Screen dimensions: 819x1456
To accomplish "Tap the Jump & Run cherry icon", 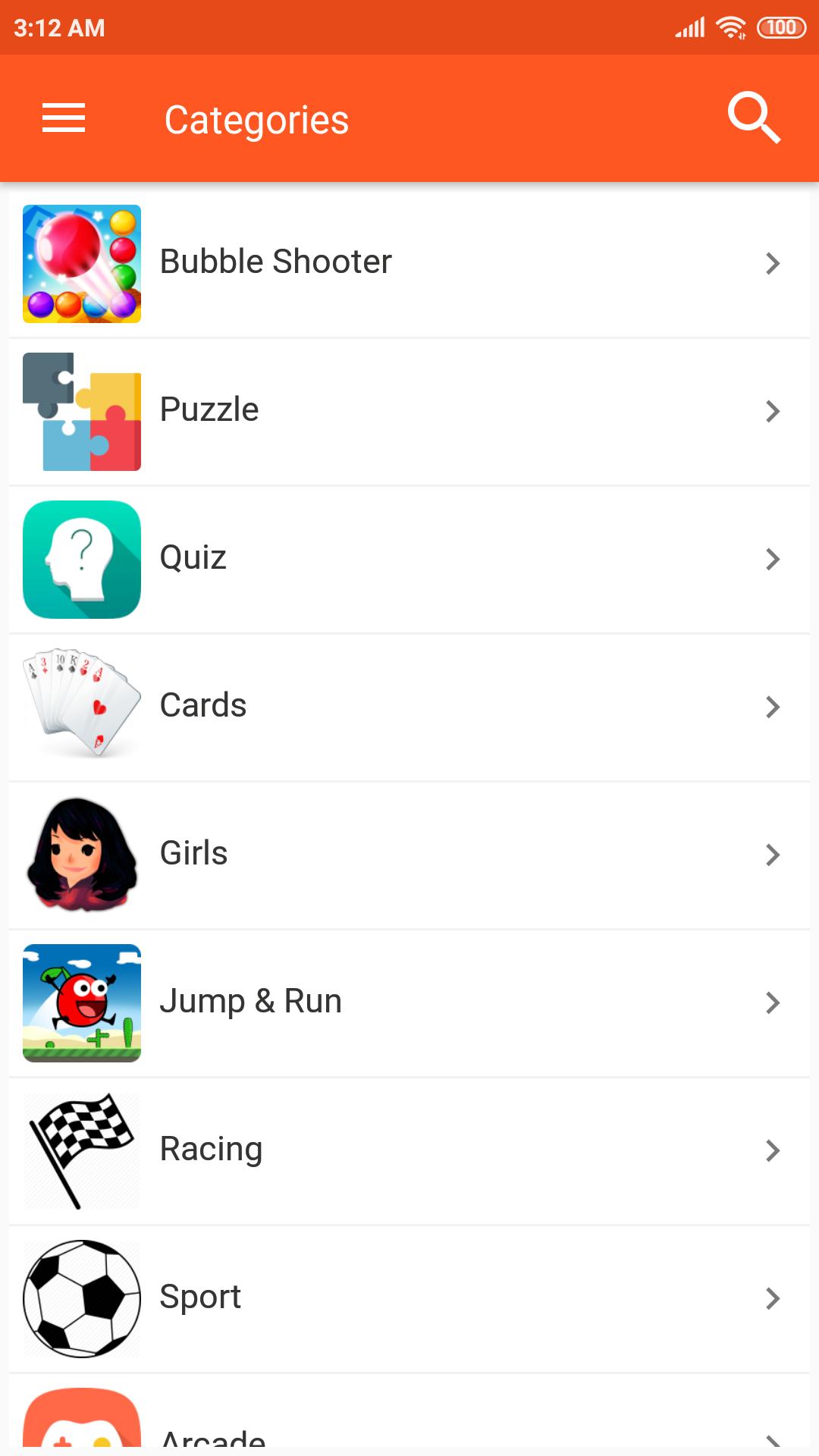I will click(81, 1001).
